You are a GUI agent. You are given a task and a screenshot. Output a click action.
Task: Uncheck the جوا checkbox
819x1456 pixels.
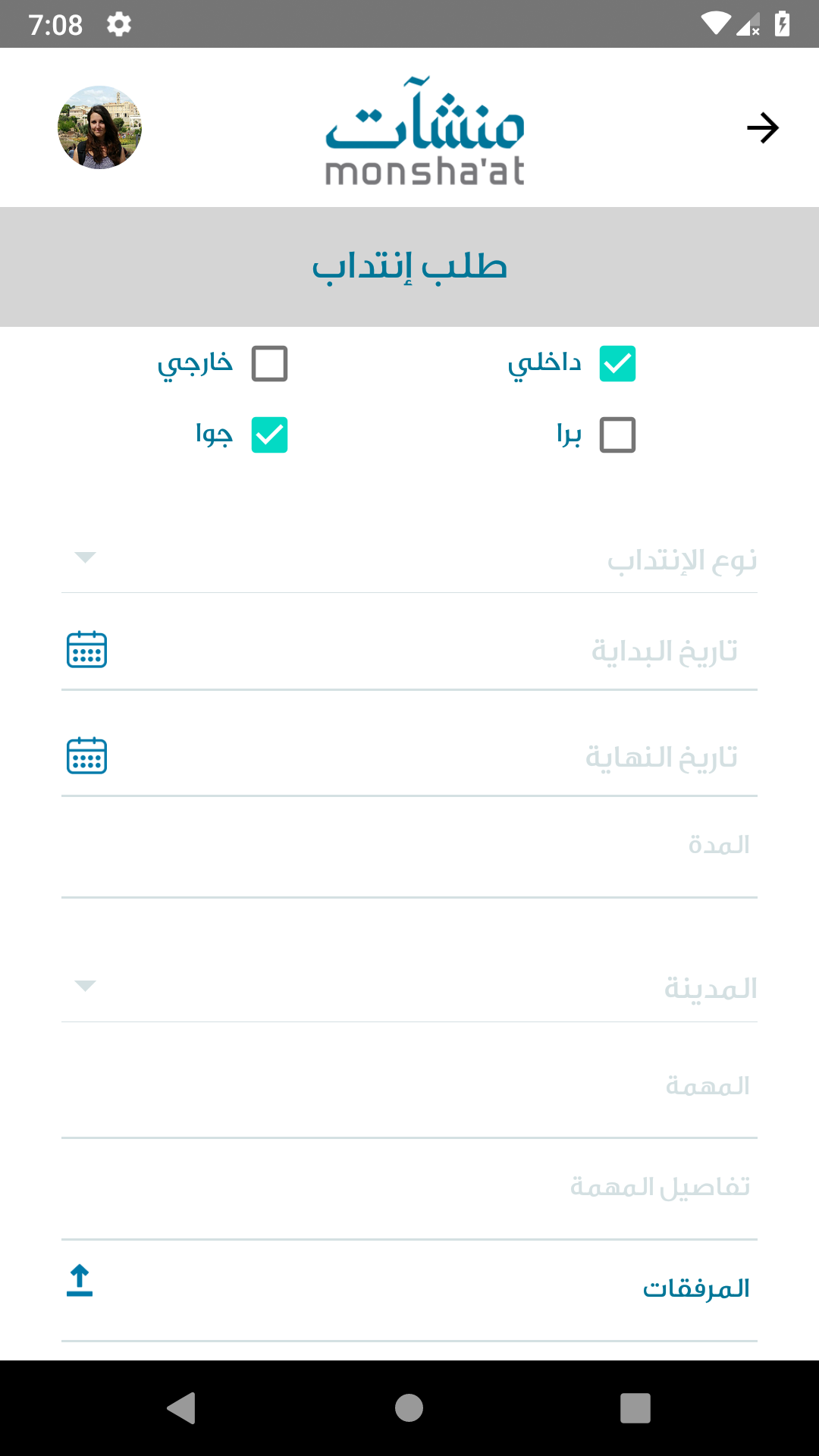click(x=269, y=435)
